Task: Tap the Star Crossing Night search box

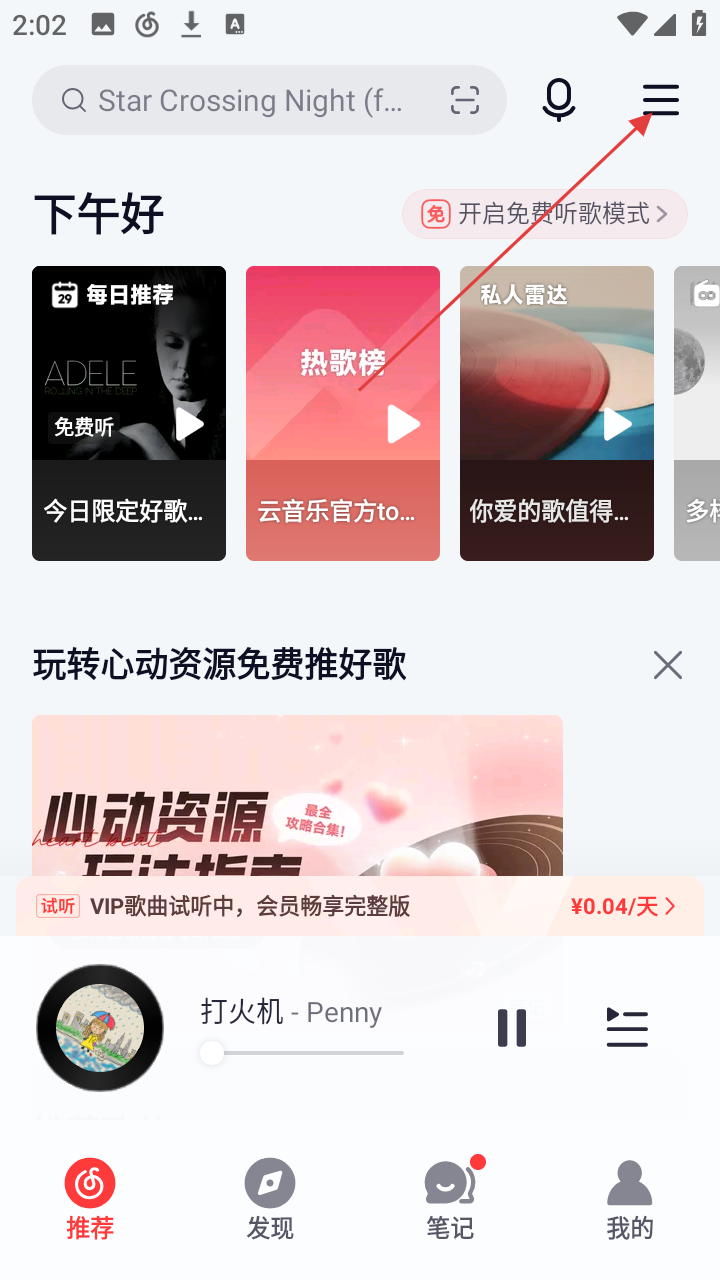Action: tap(250, 100)
